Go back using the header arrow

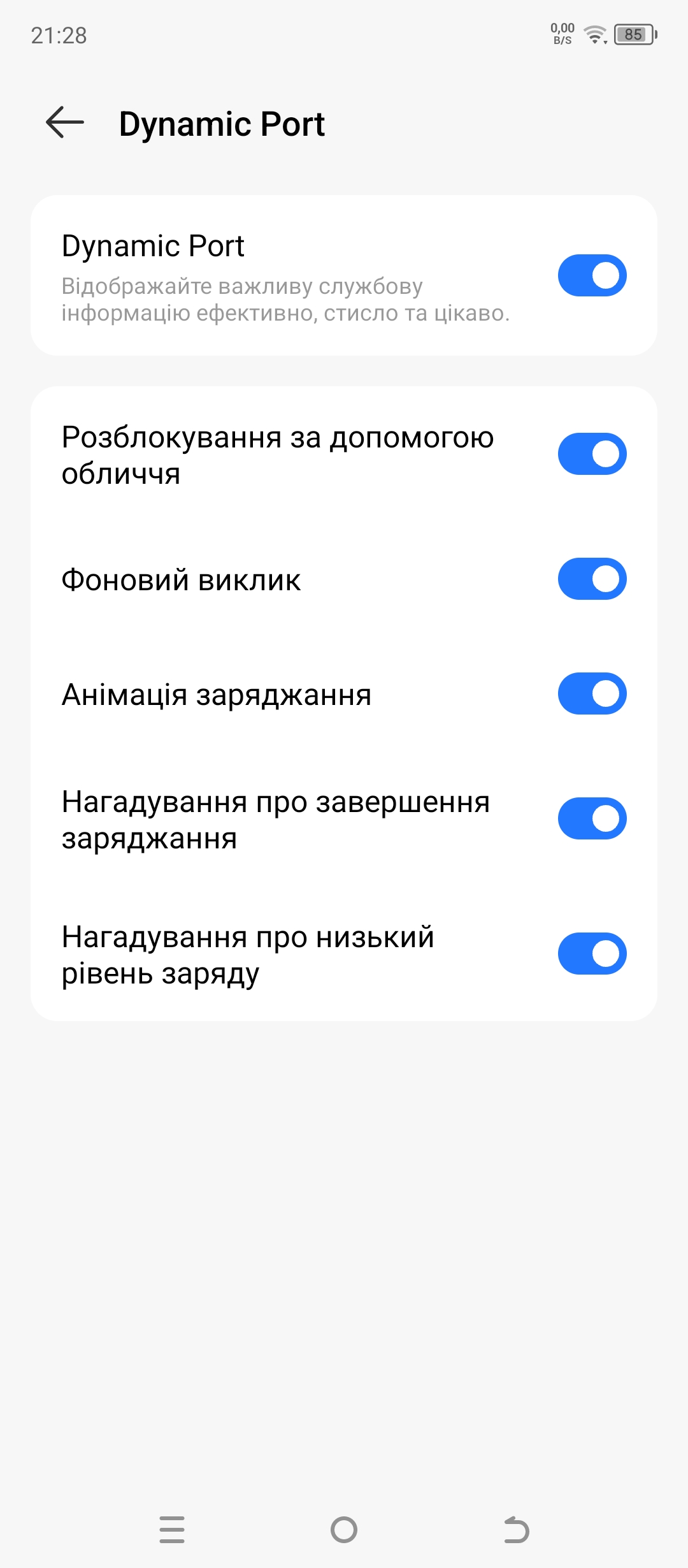65,122
